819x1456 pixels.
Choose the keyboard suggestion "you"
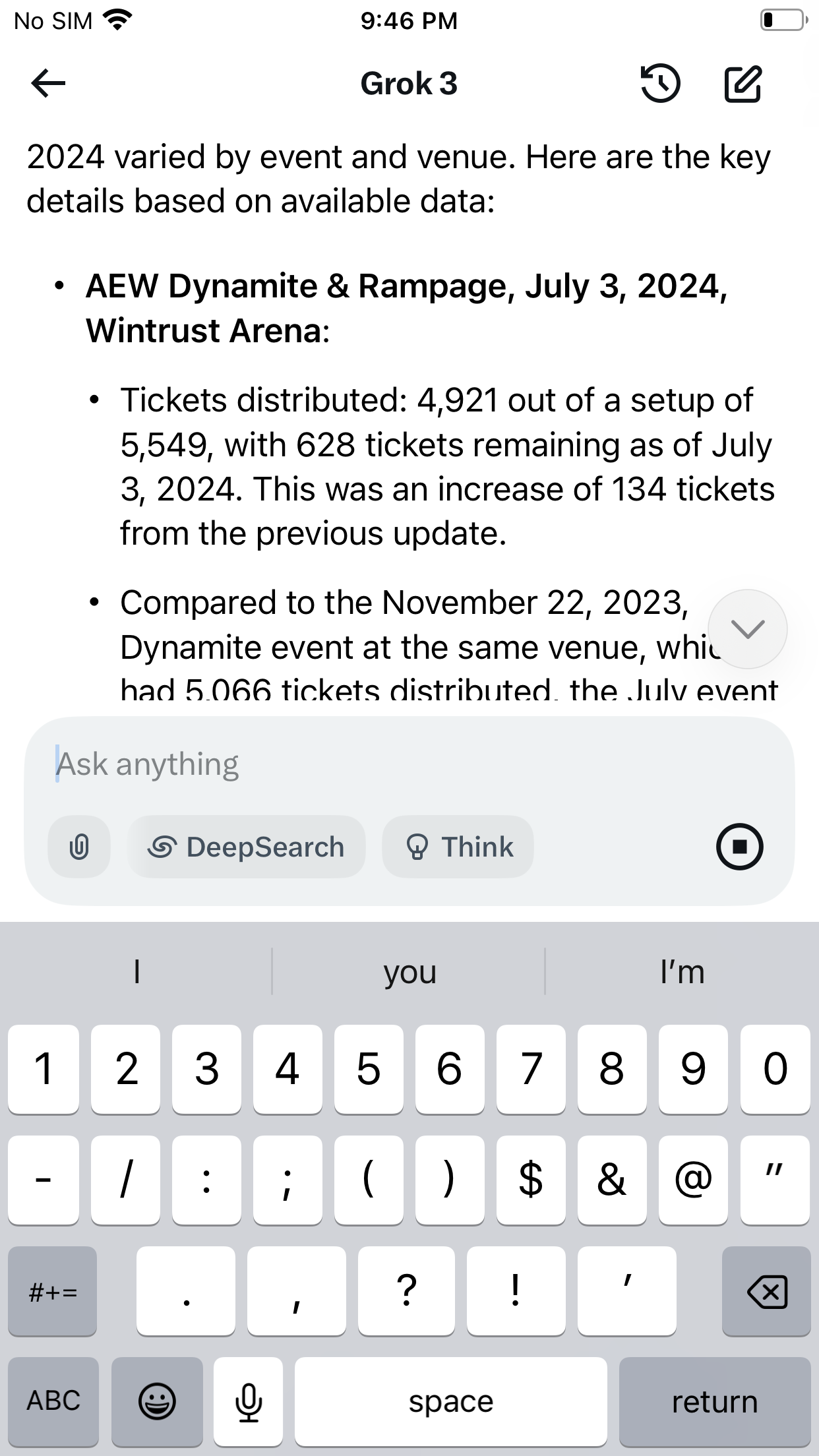click(409, 971)
